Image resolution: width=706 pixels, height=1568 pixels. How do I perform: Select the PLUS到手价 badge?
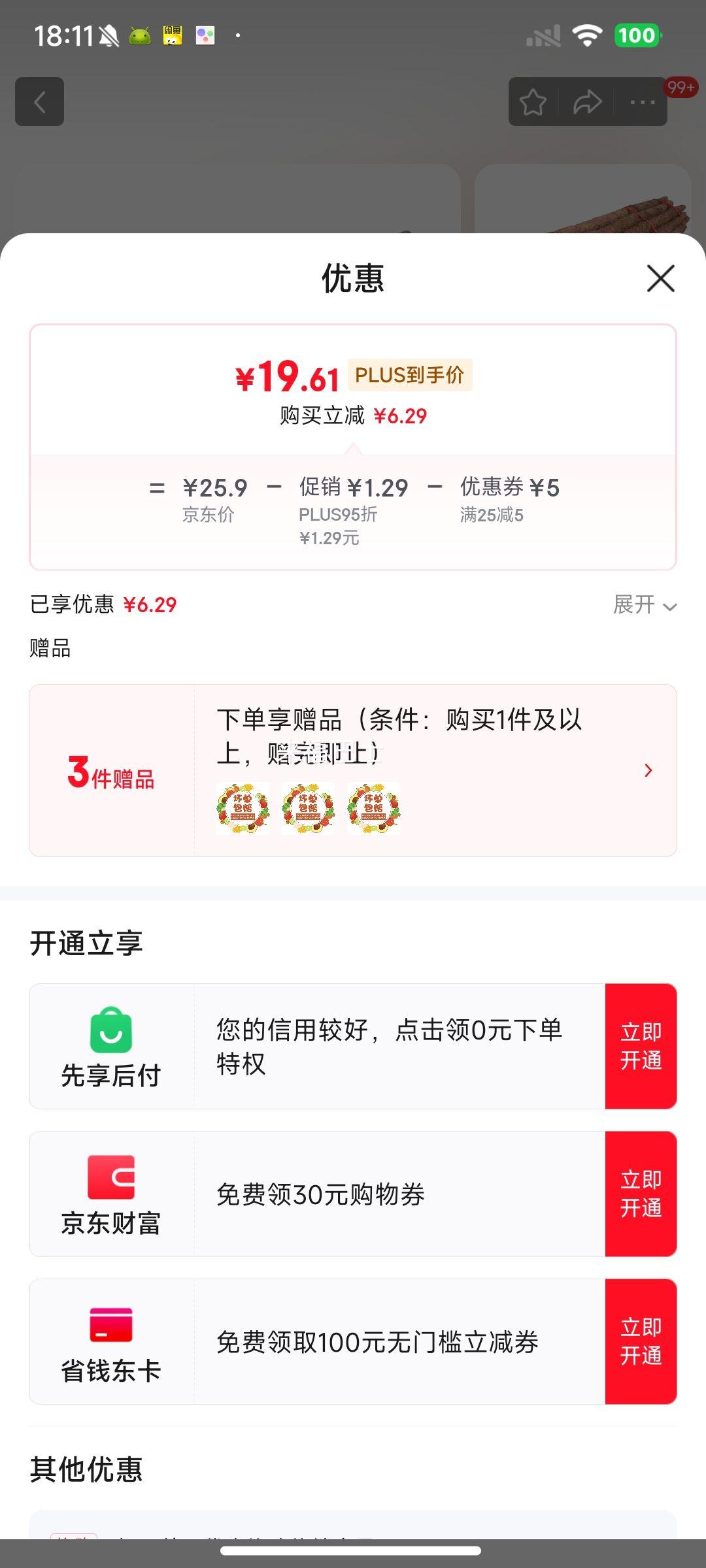411,375
